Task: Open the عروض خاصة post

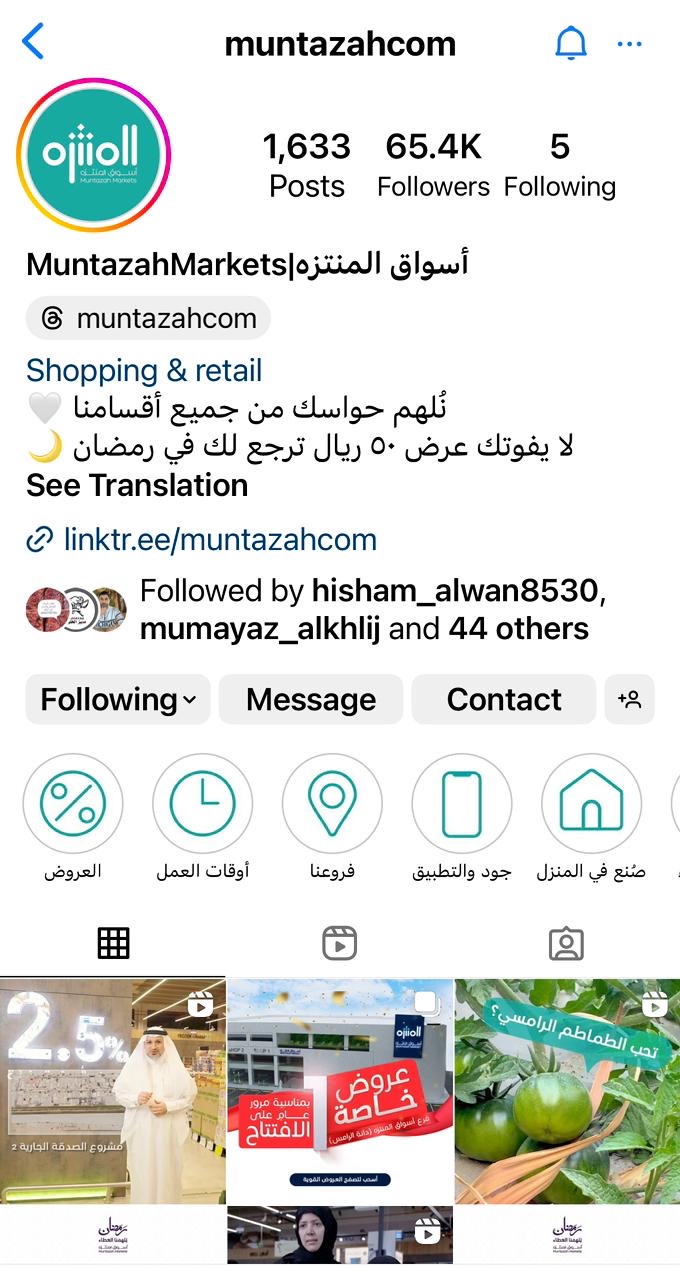Action: 340,1091
